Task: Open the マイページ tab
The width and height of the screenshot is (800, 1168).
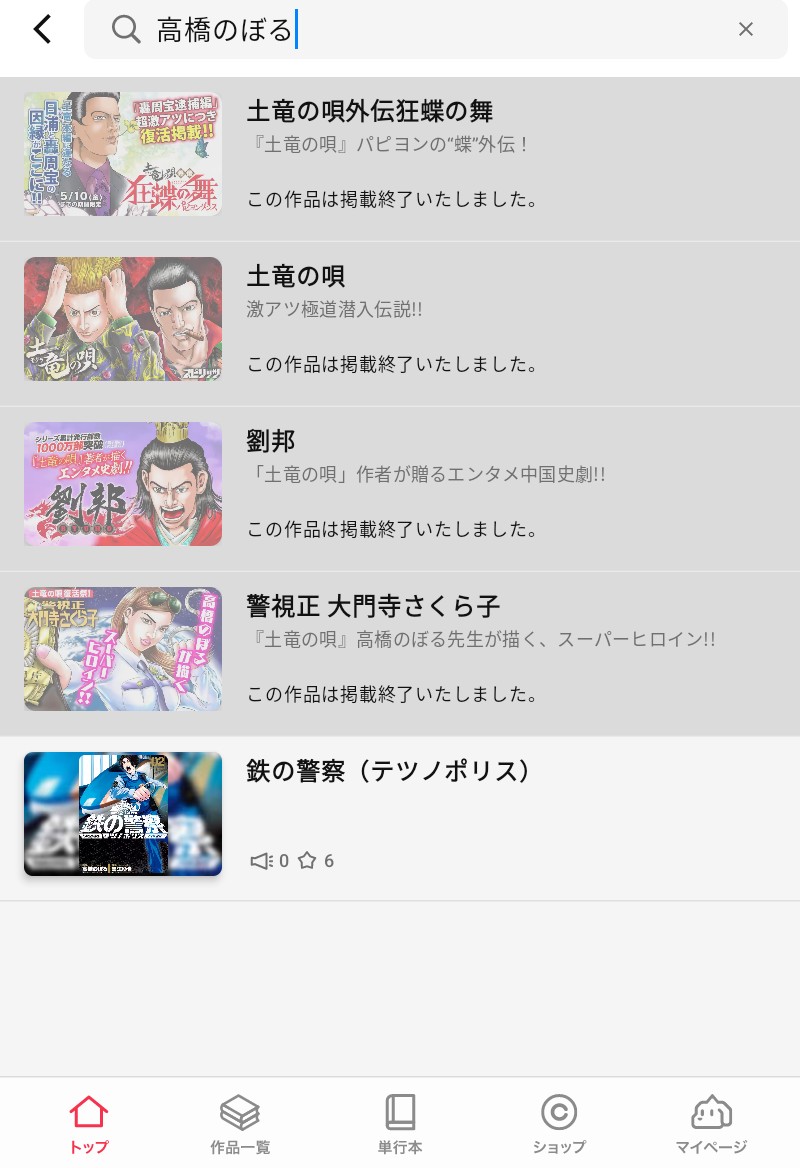Action: pos(711,1124)
